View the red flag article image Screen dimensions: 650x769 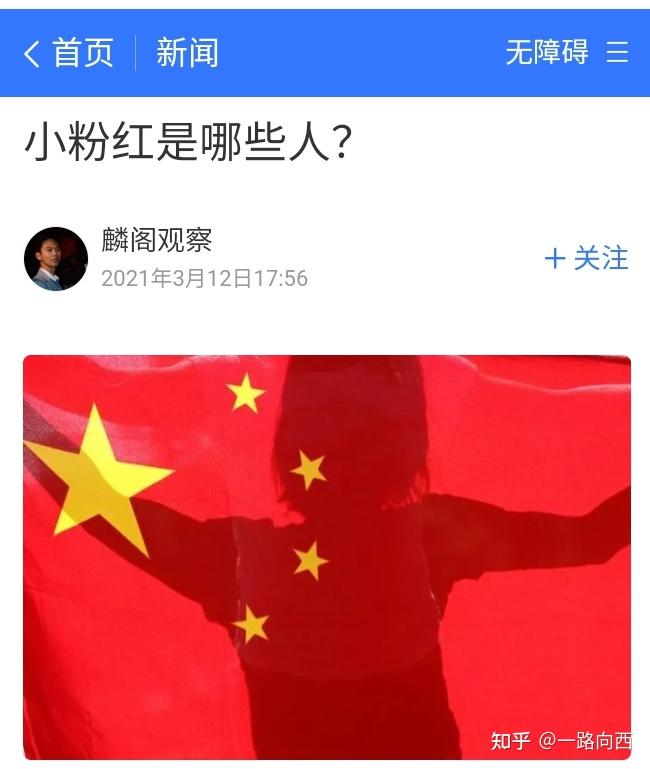pos(327,557)
